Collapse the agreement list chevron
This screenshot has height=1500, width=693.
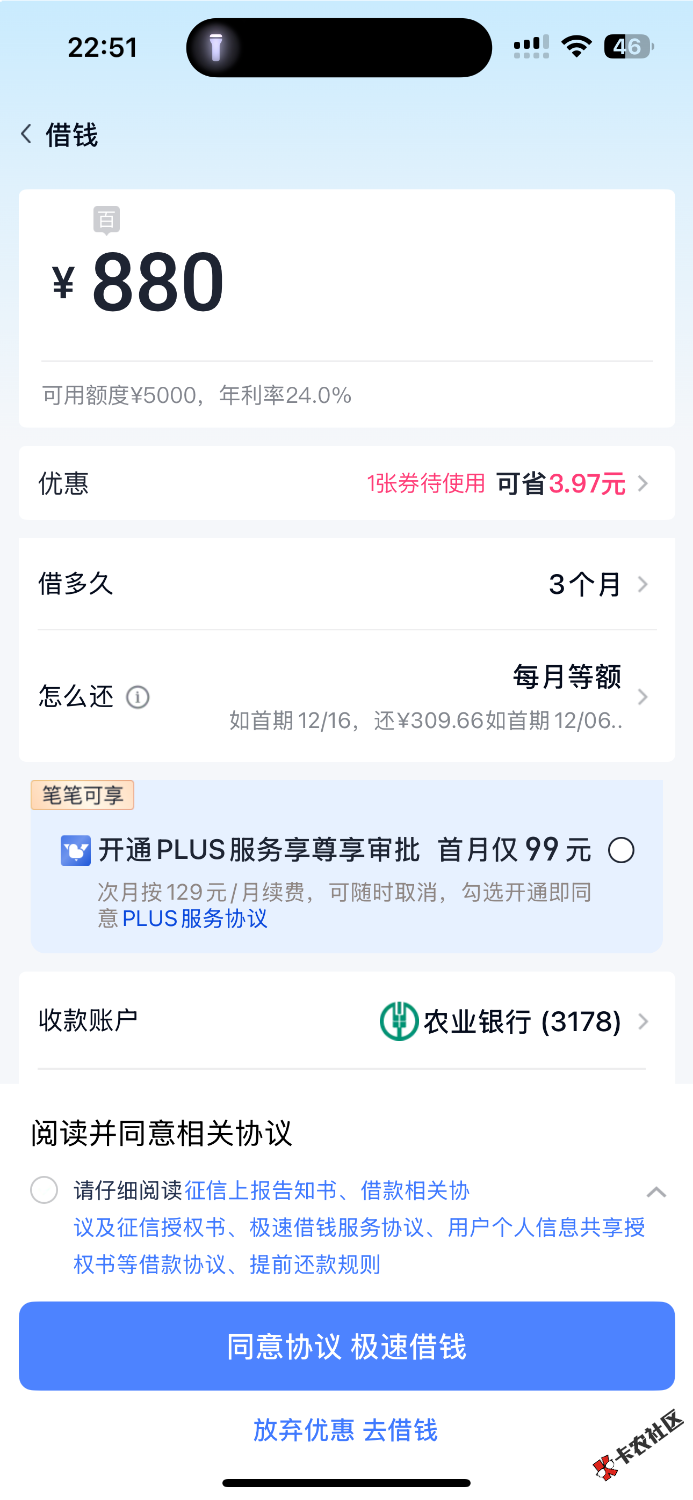656,1192
